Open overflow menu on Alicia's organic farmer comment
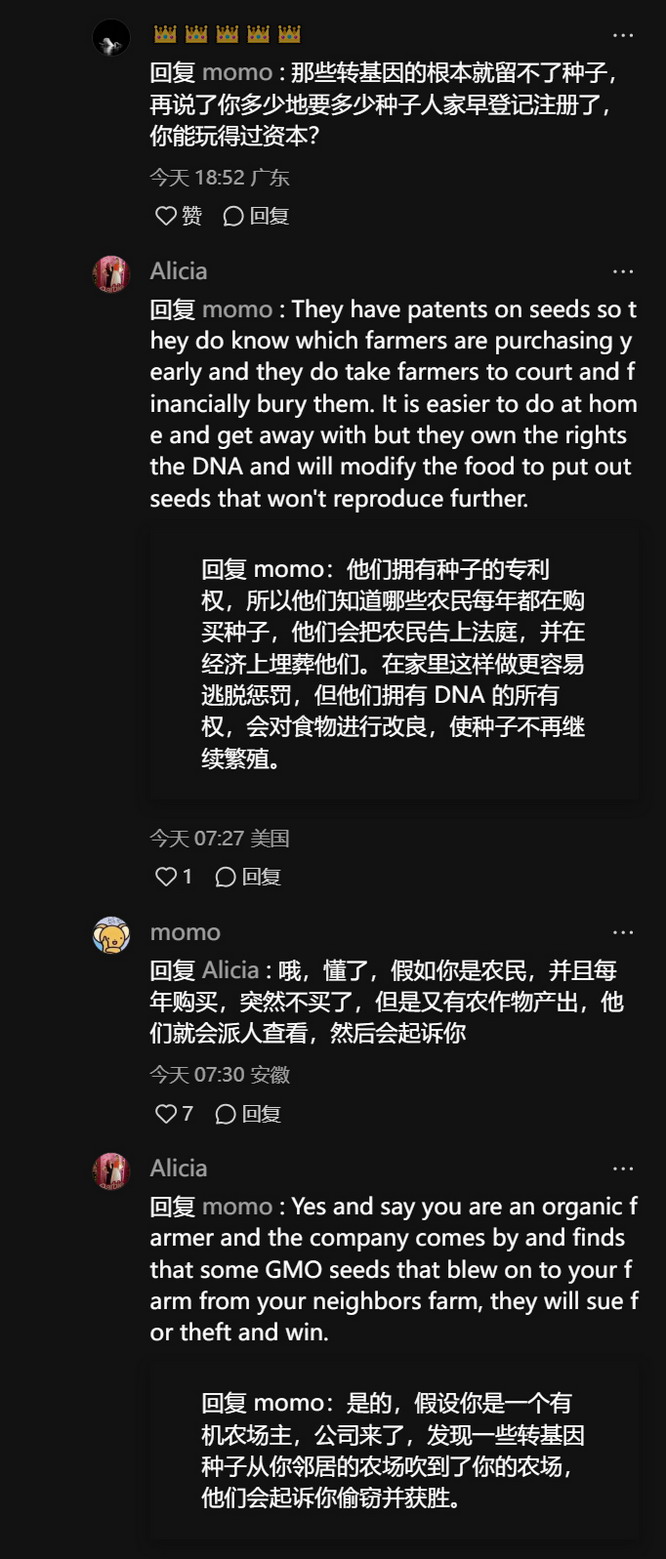Viewport: 666px width, 1559px height. [x=623, y=1169]
